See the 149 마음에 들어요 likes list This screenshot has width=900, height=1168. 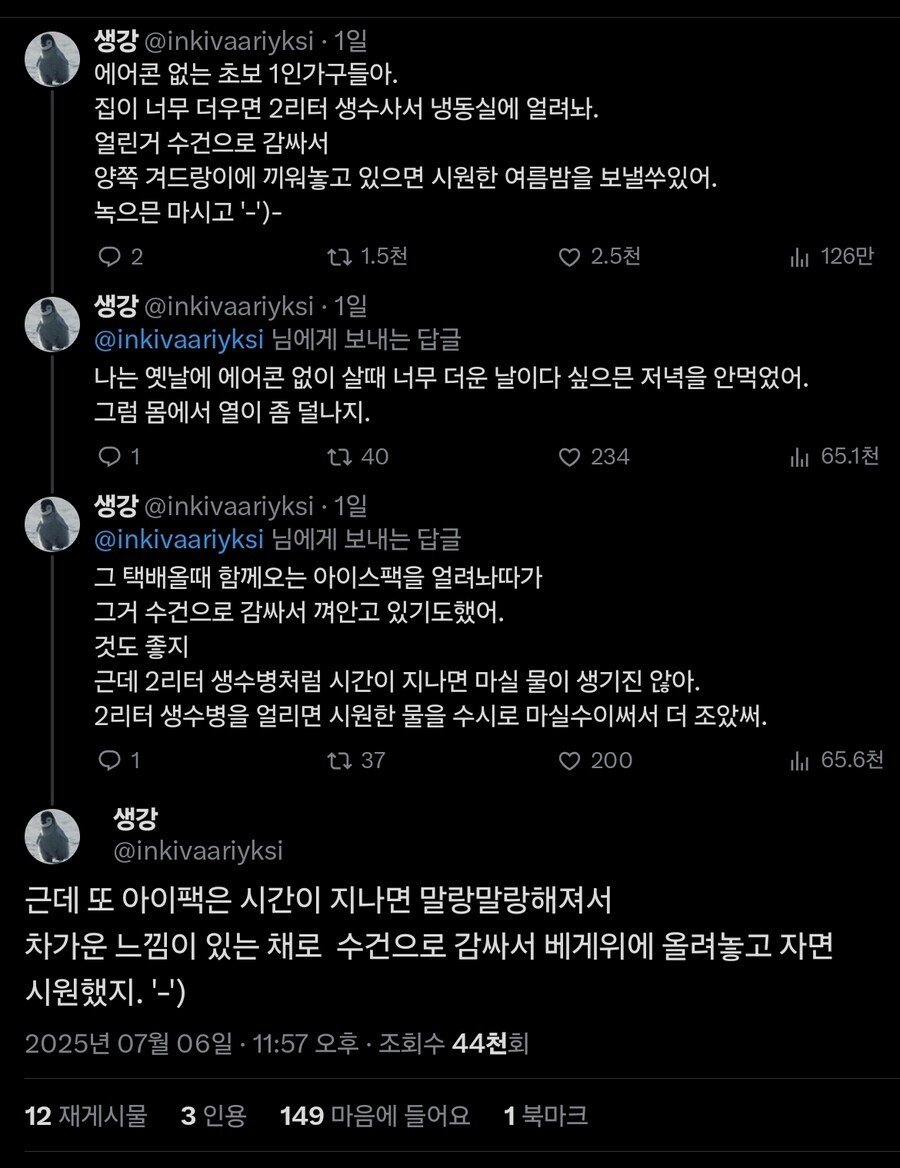(x=375, y=1115)
